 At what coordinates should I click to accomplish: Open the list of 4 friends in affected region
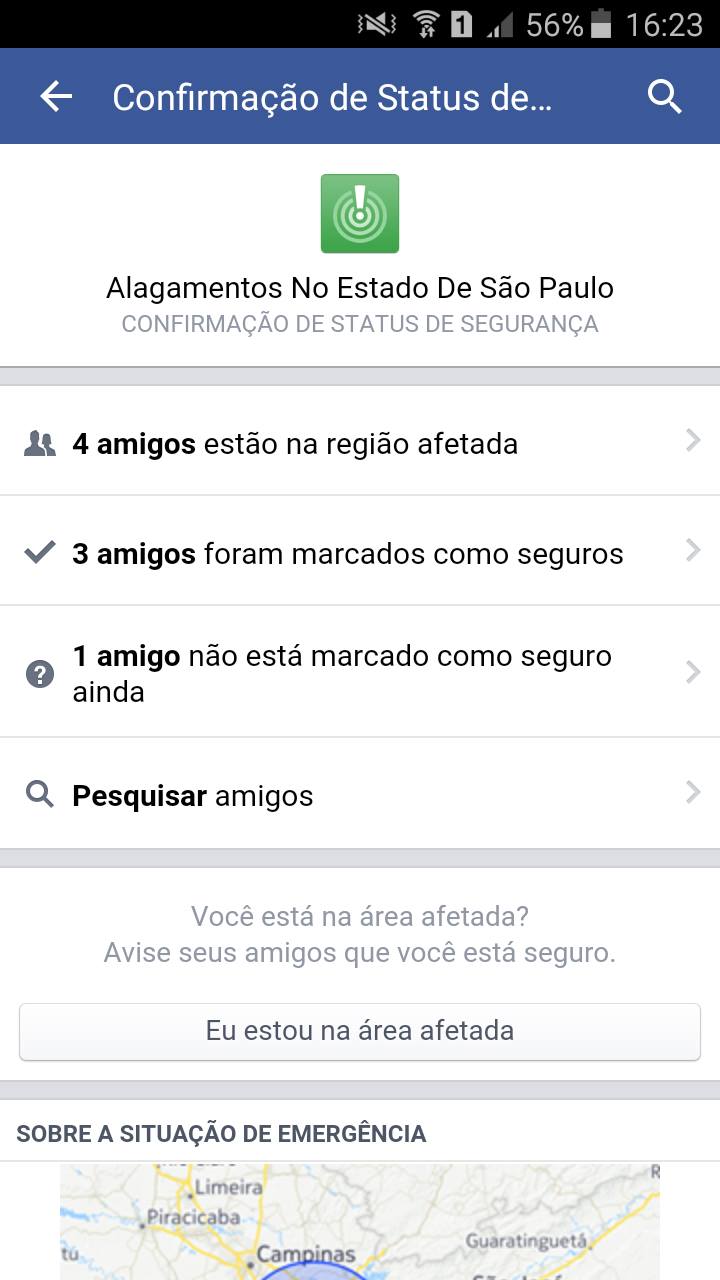360,442
